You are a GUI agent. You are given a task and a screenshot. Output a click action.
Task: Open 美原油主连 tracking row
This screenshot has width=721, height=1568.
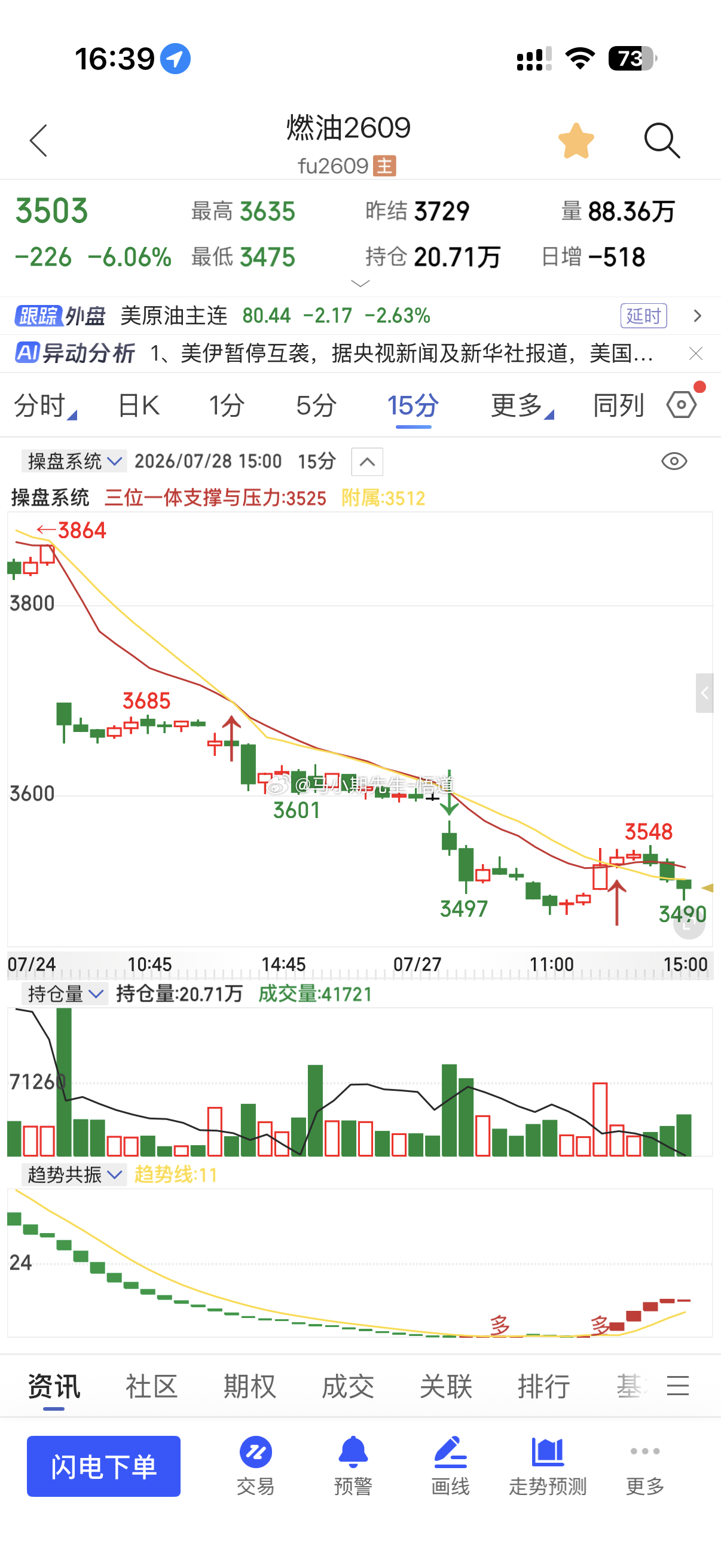coord(360,316)
